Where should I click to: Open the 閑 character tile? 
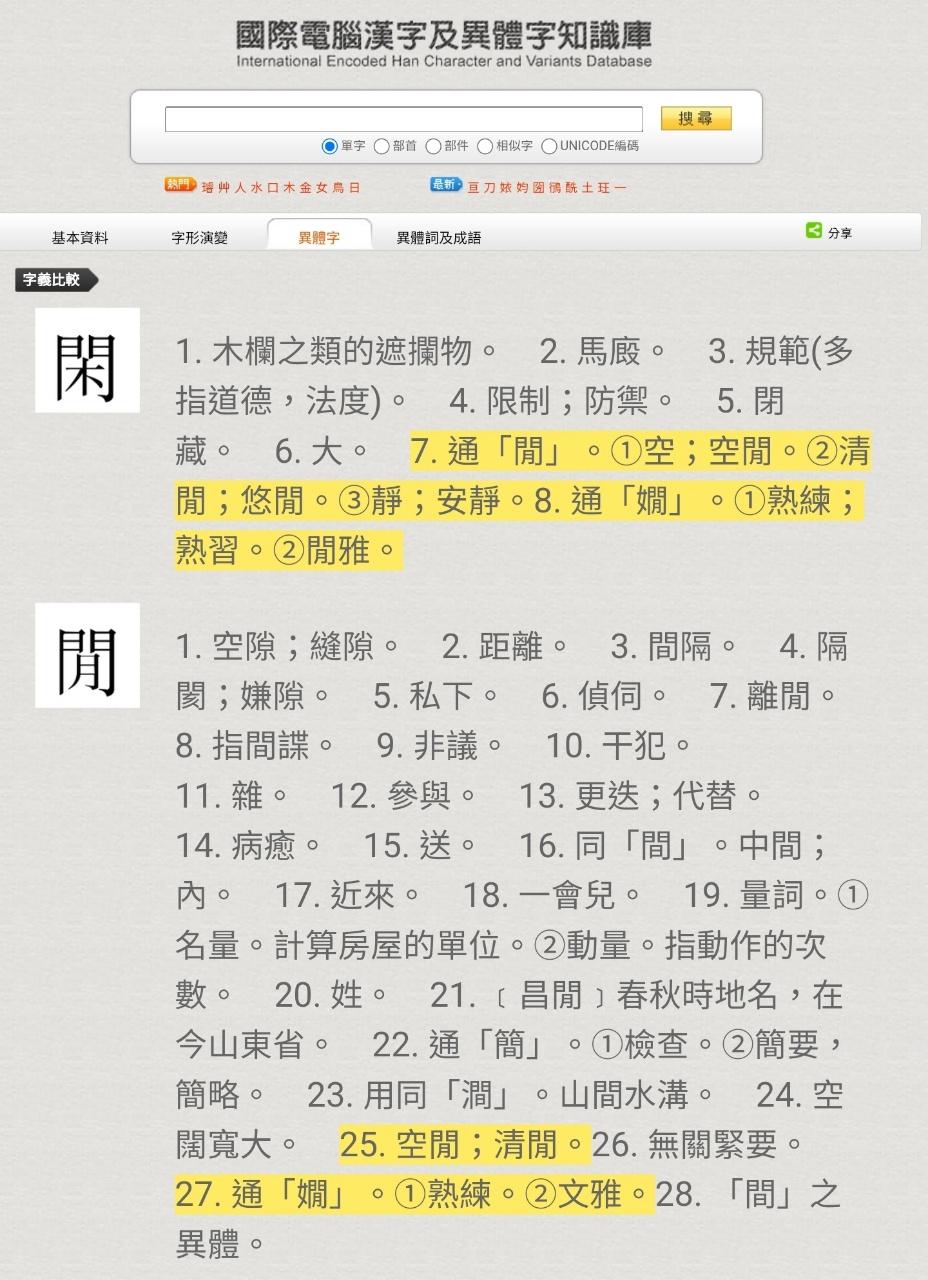click(x=87, y=360)
